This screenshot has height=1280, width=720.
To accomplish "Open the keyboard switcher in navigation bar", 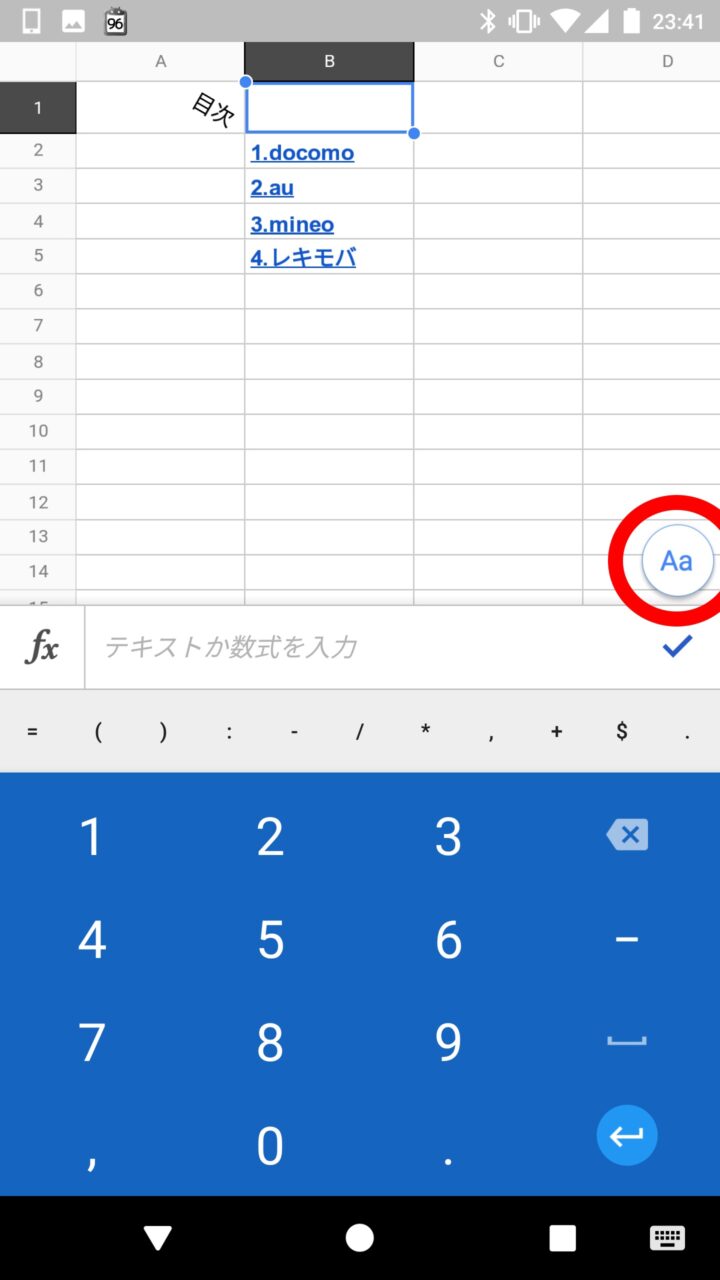I will [667, 1238].
